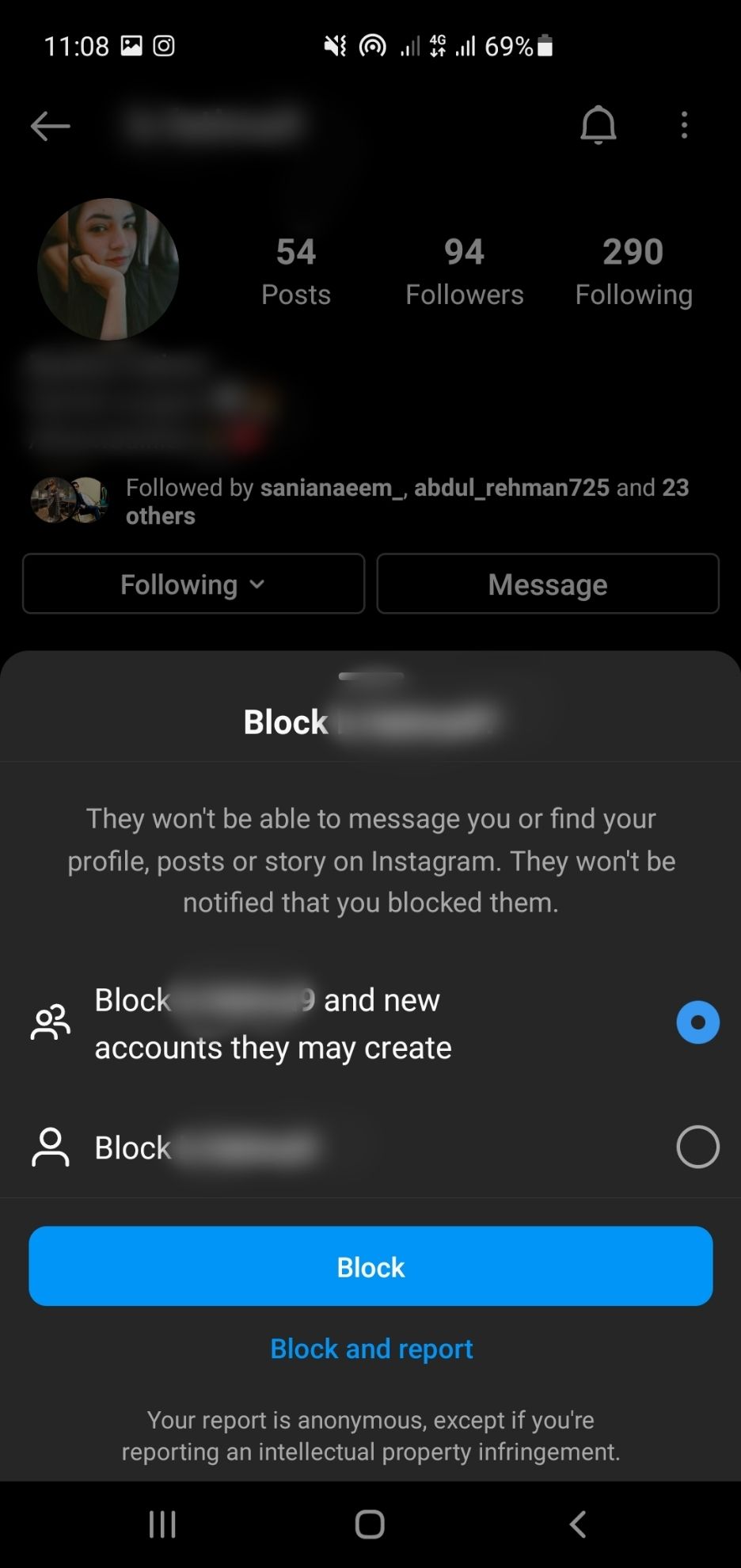The width and height of the screenshot is (741, 1568).
Task: Tap the bottom sheet drag handle
Action: (370, 676)
